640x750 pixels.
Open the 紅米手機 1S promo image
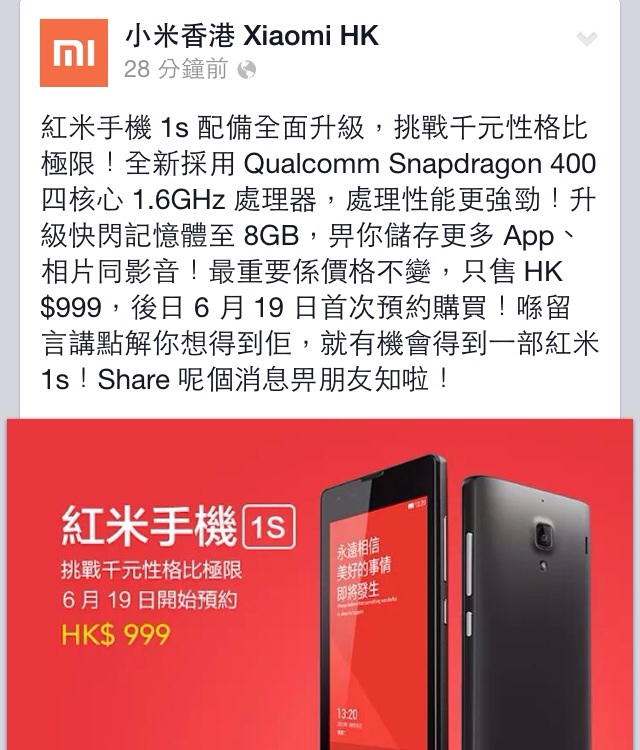tap(320, 585)
